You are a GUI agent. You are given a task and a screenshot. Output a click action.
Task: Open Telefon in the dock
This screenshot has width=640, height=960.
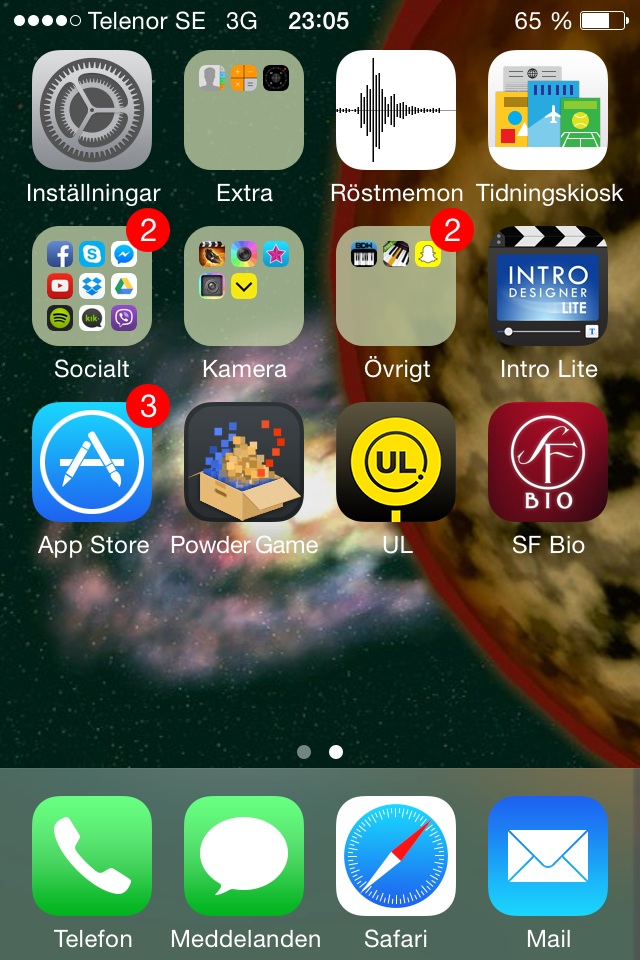(x=92, y=856)
